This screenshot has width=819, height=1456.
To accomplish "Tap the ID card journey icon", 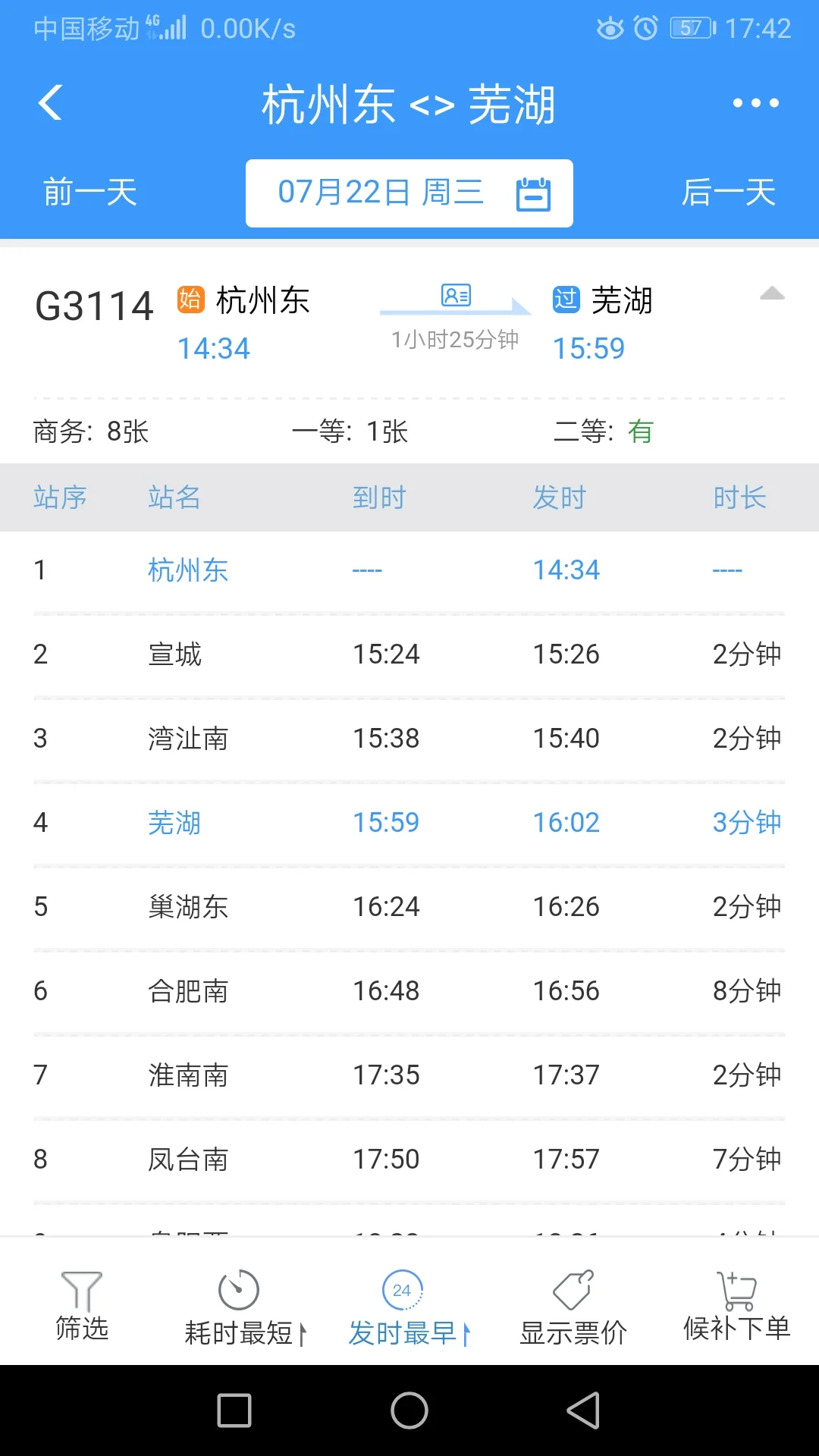I will pos(457,296).
